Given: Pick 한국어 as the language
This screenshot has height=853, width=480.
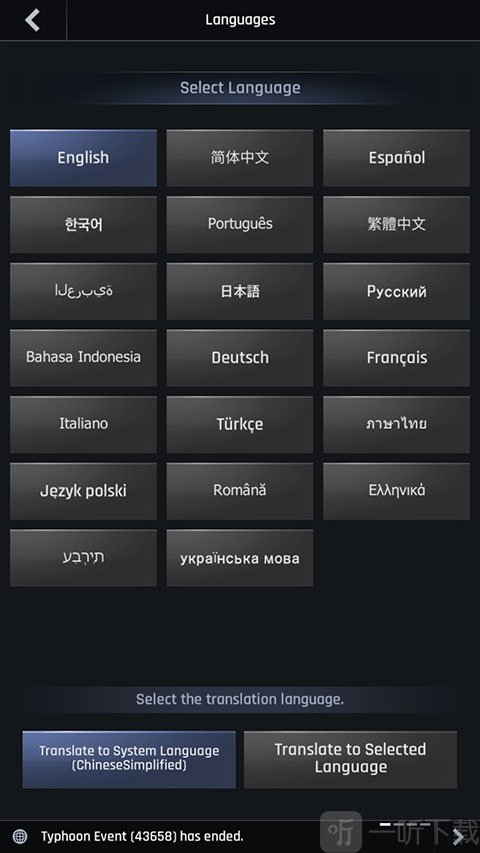Looking at the screenshot, I should [83, 224].
